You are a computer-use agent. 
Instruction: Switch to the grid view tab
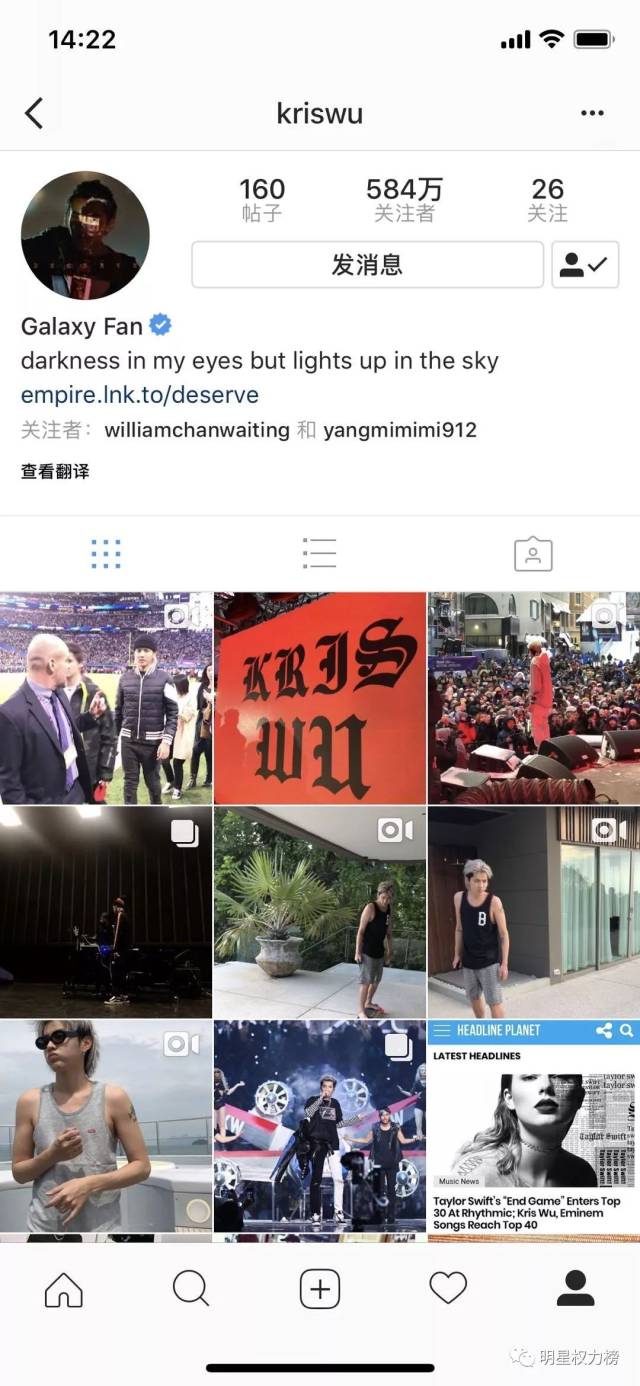tap(106, 553)
